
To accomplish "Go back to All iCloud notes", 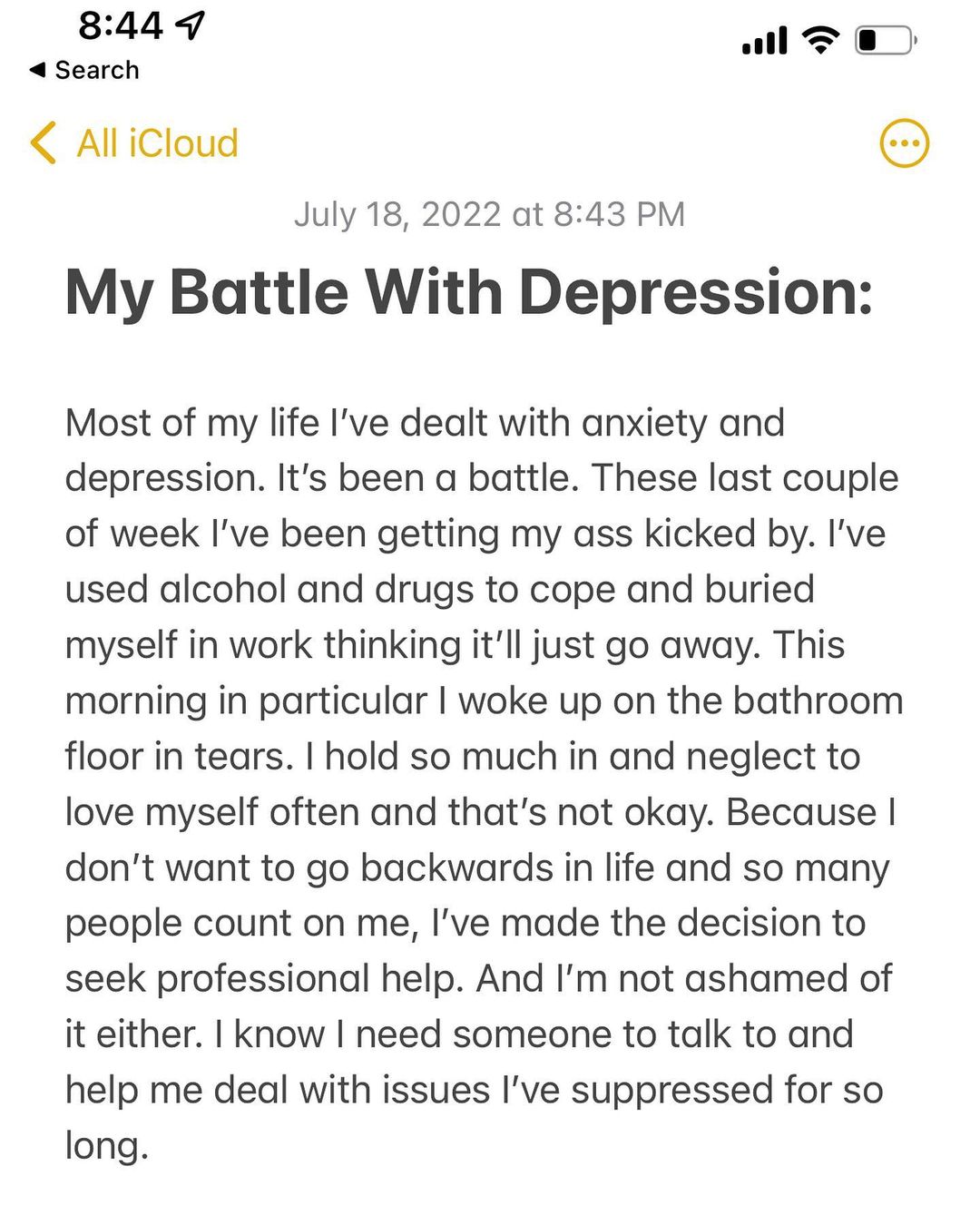I will 134,143.
